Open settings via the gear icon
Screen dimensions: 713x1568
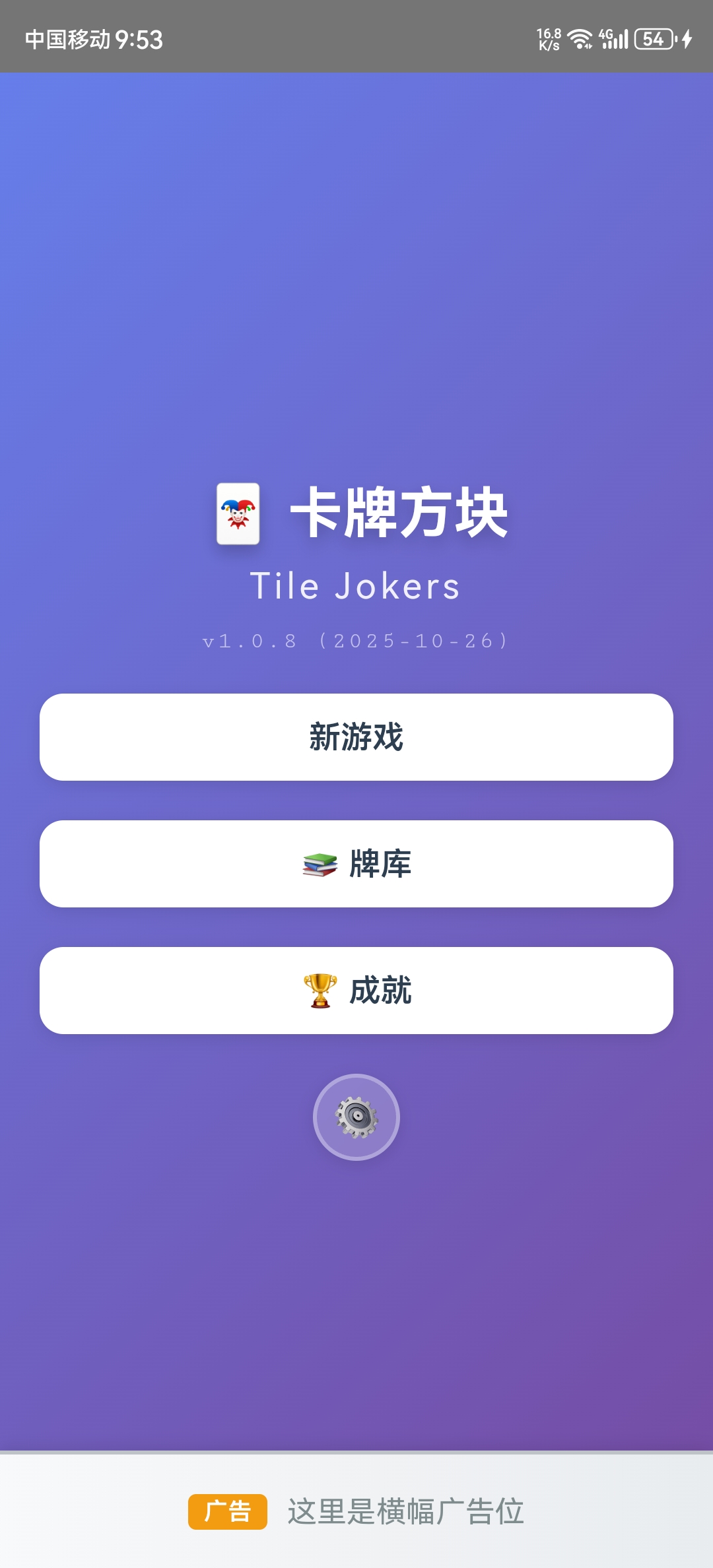[356, 1115]
